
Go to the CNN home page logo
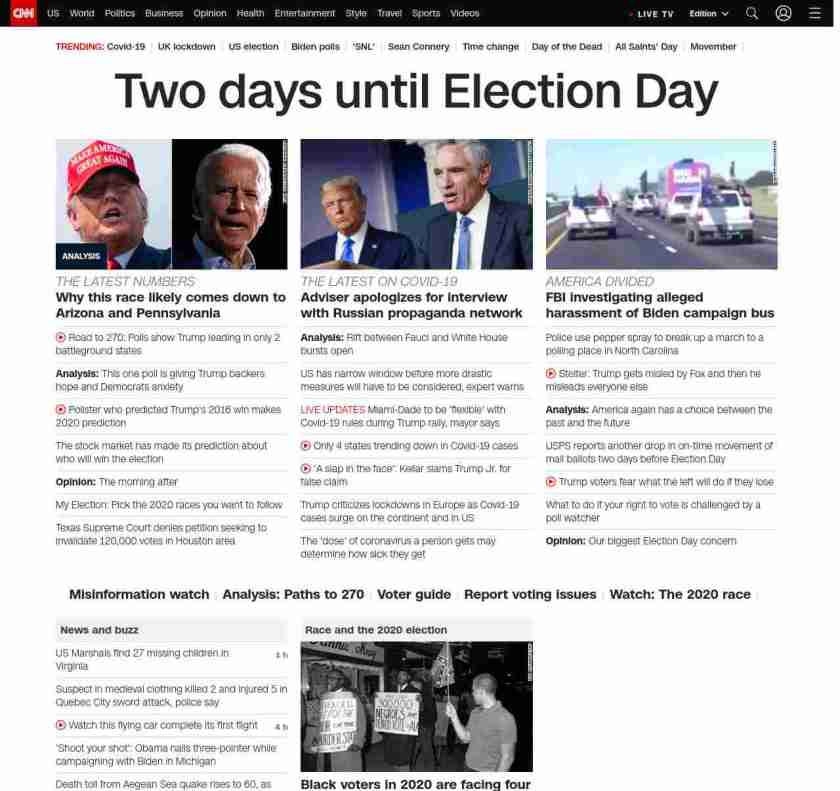pos(23,13)
